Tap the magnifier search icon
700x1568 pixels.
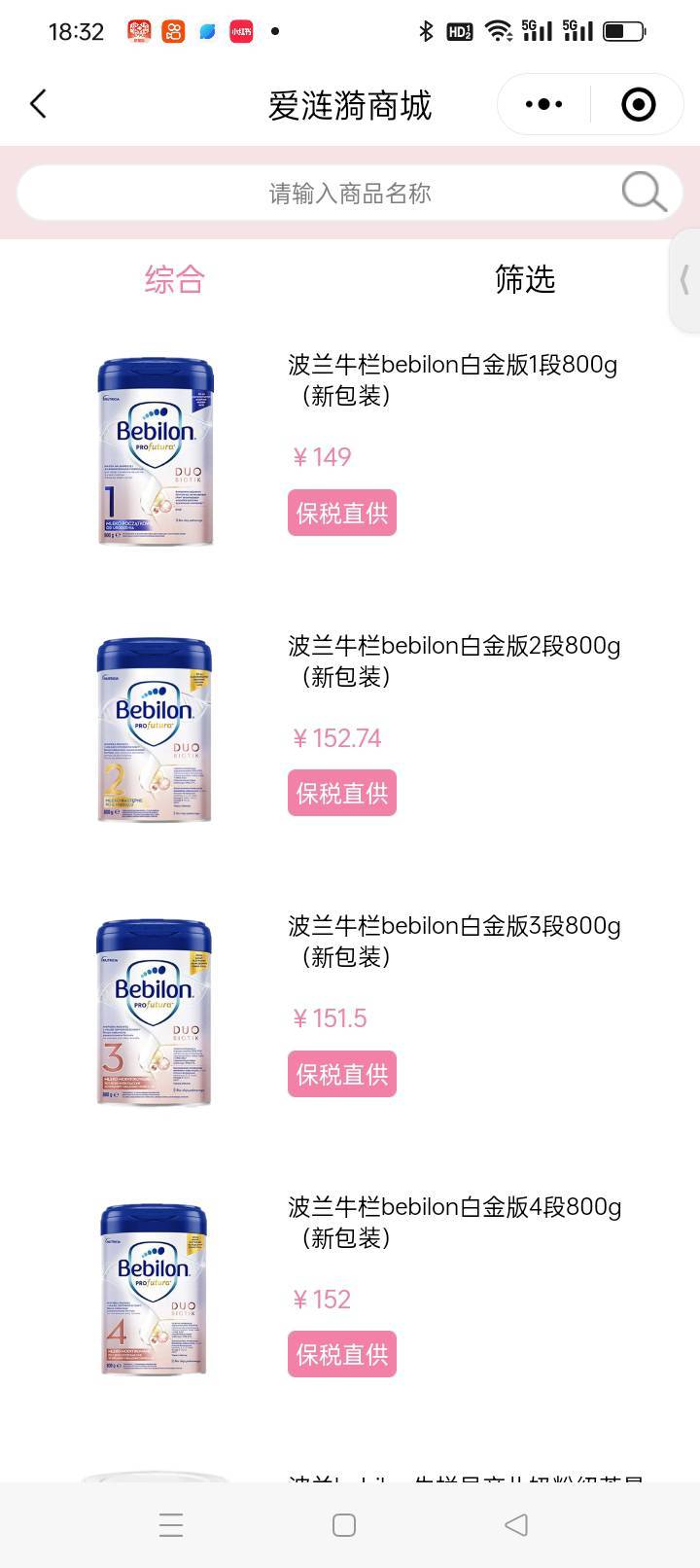tap(644, 193)
